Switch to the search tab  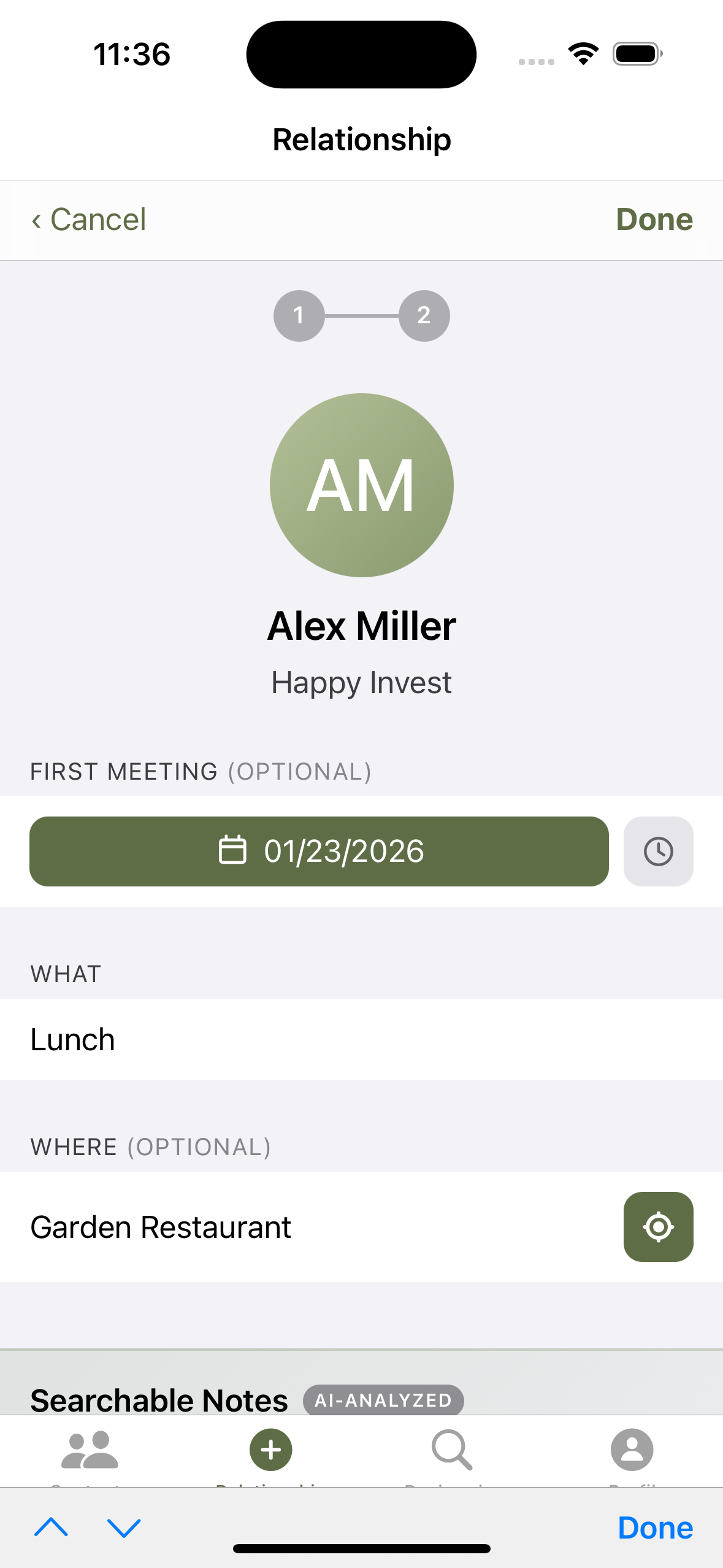click(x=452, y=1450)
